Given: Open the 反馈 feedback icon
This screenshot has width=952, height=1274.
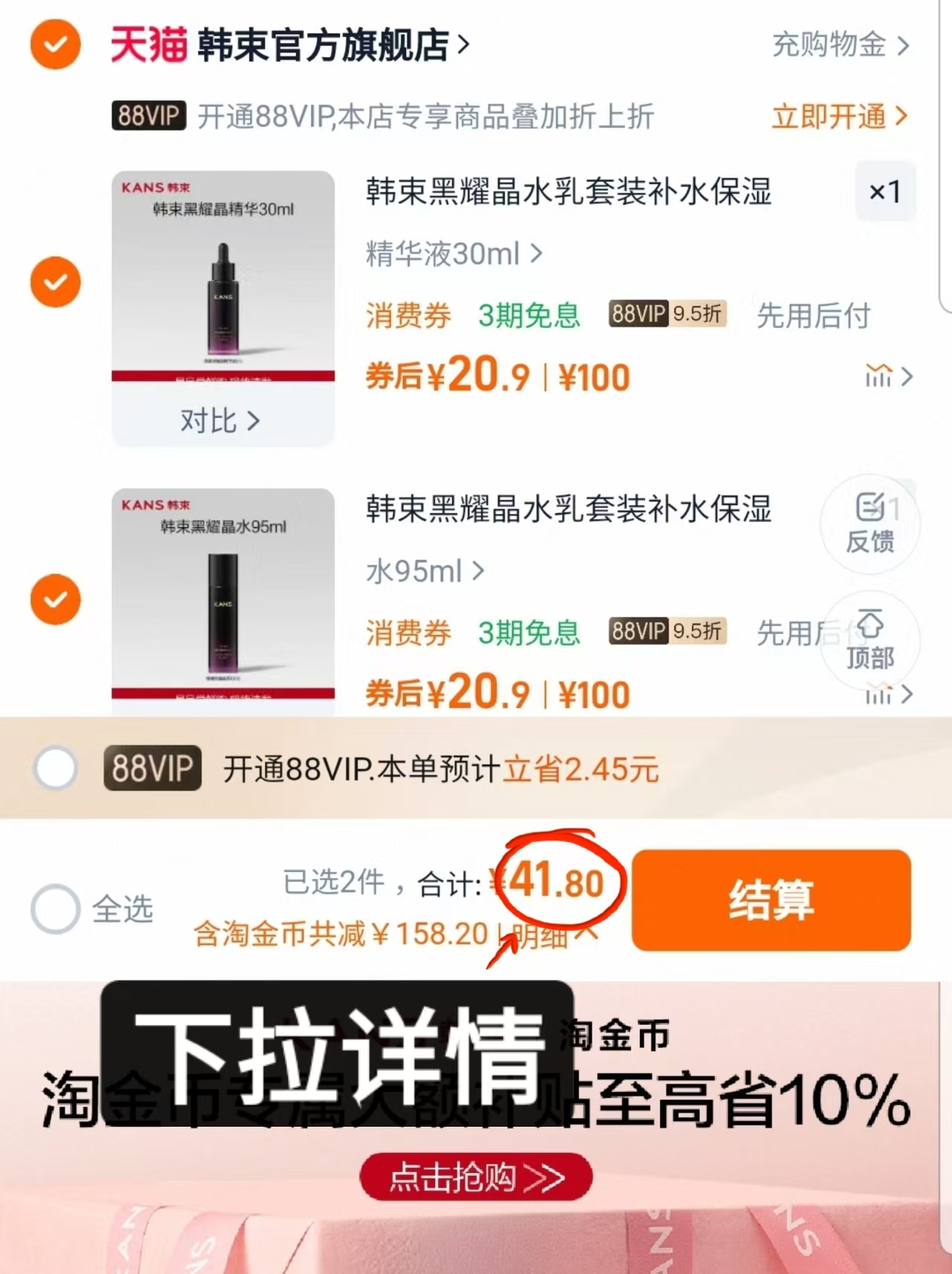Looking at the screenshot, I should click(869, 524).
